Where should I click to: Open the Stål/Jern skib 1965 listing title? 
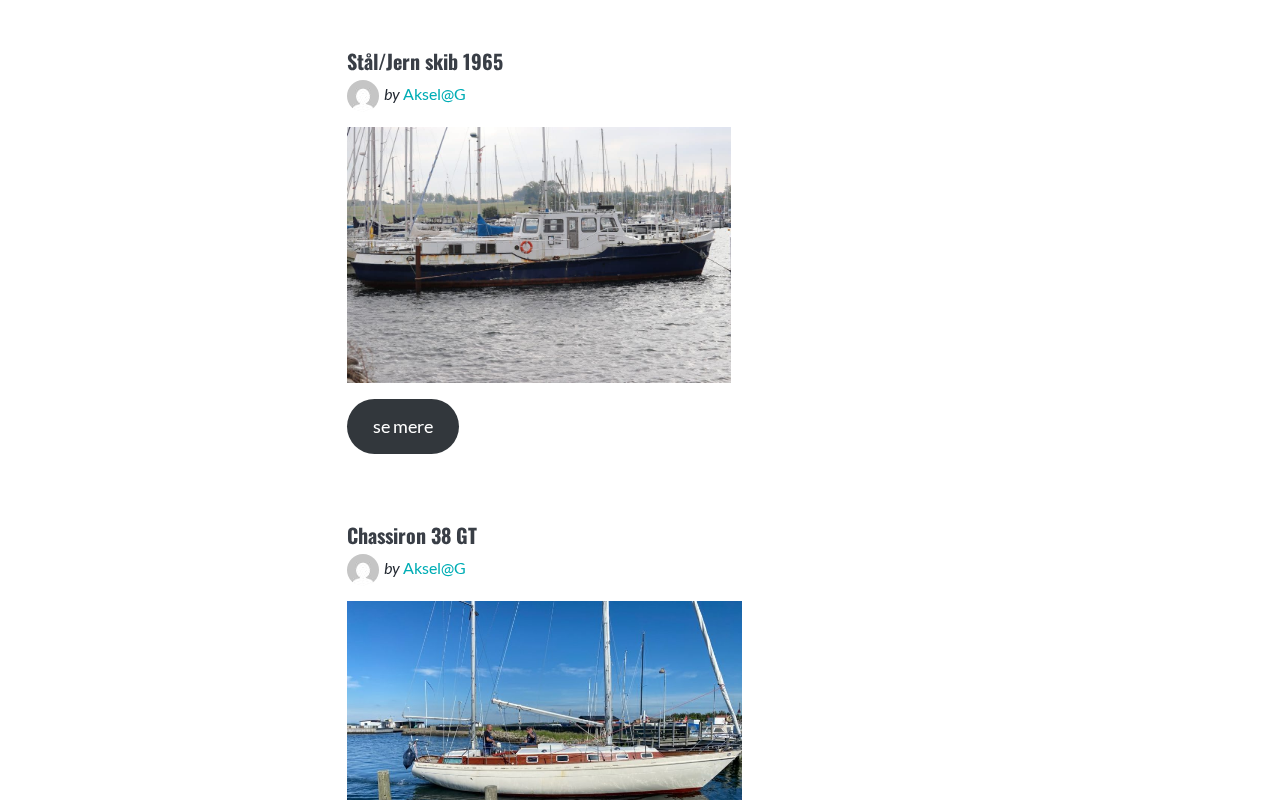tap(425, 62)
